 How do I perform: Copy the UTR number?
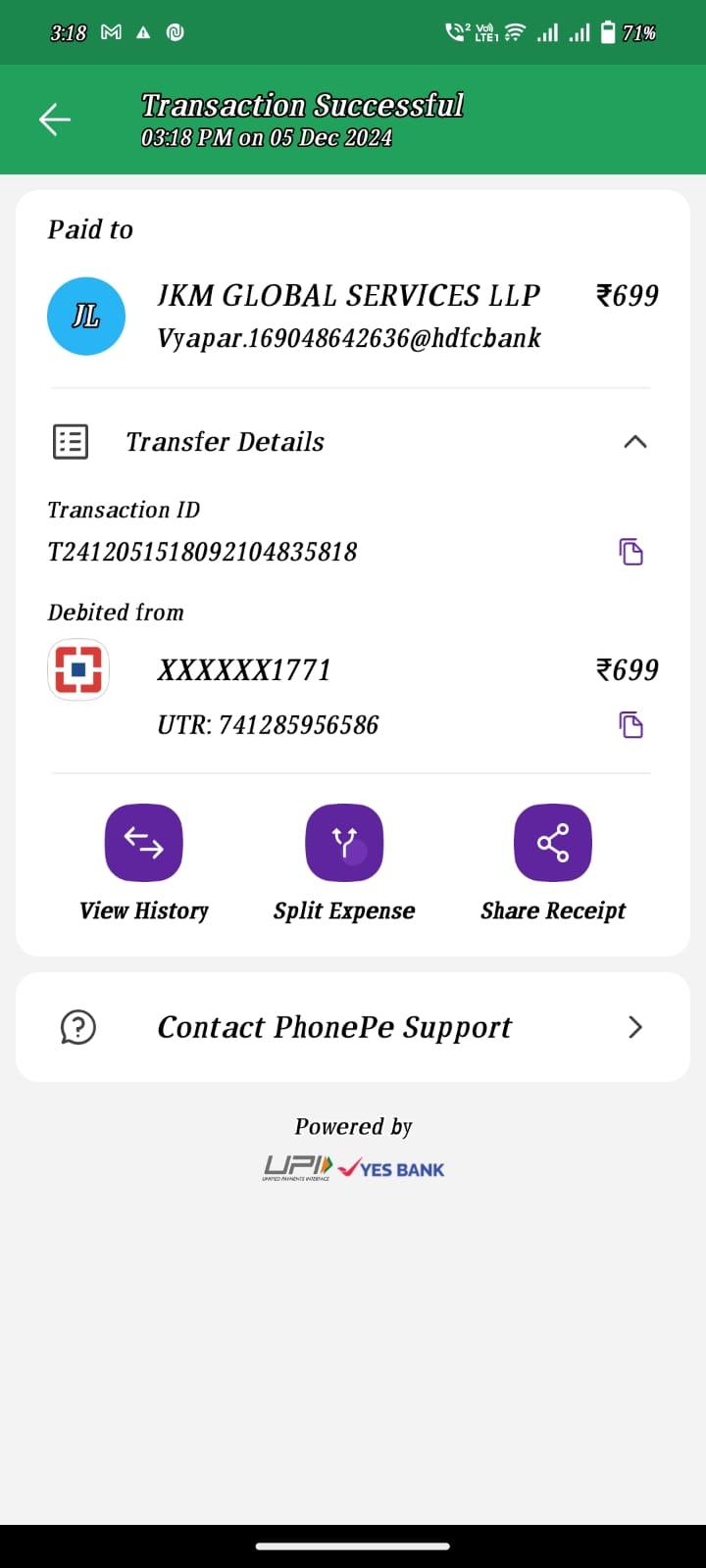pos(630,725)
